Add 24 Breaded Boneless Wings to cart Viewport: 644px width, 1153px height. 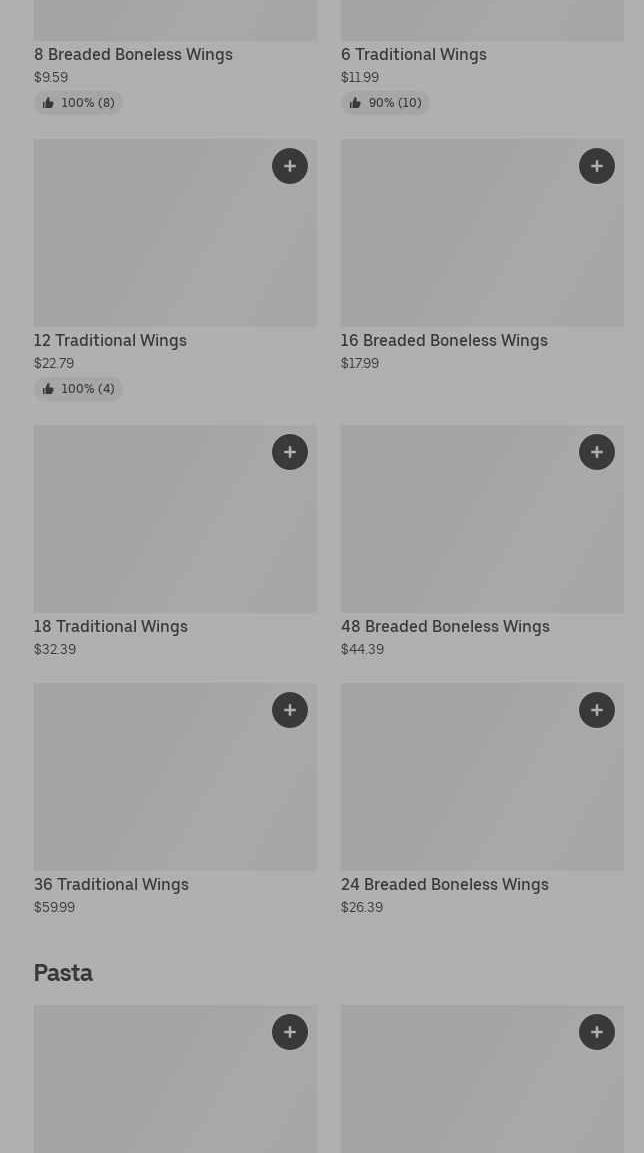point(597,710)
